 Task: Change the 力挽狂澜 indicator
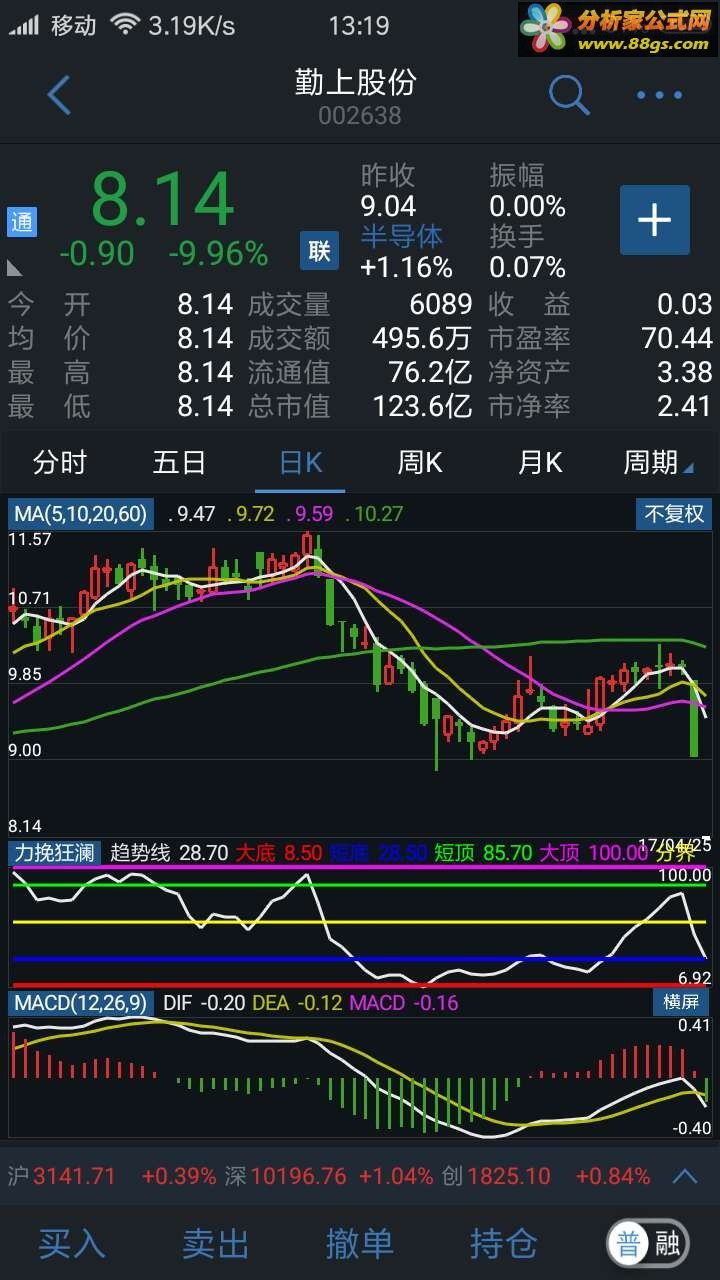(54, 853)
